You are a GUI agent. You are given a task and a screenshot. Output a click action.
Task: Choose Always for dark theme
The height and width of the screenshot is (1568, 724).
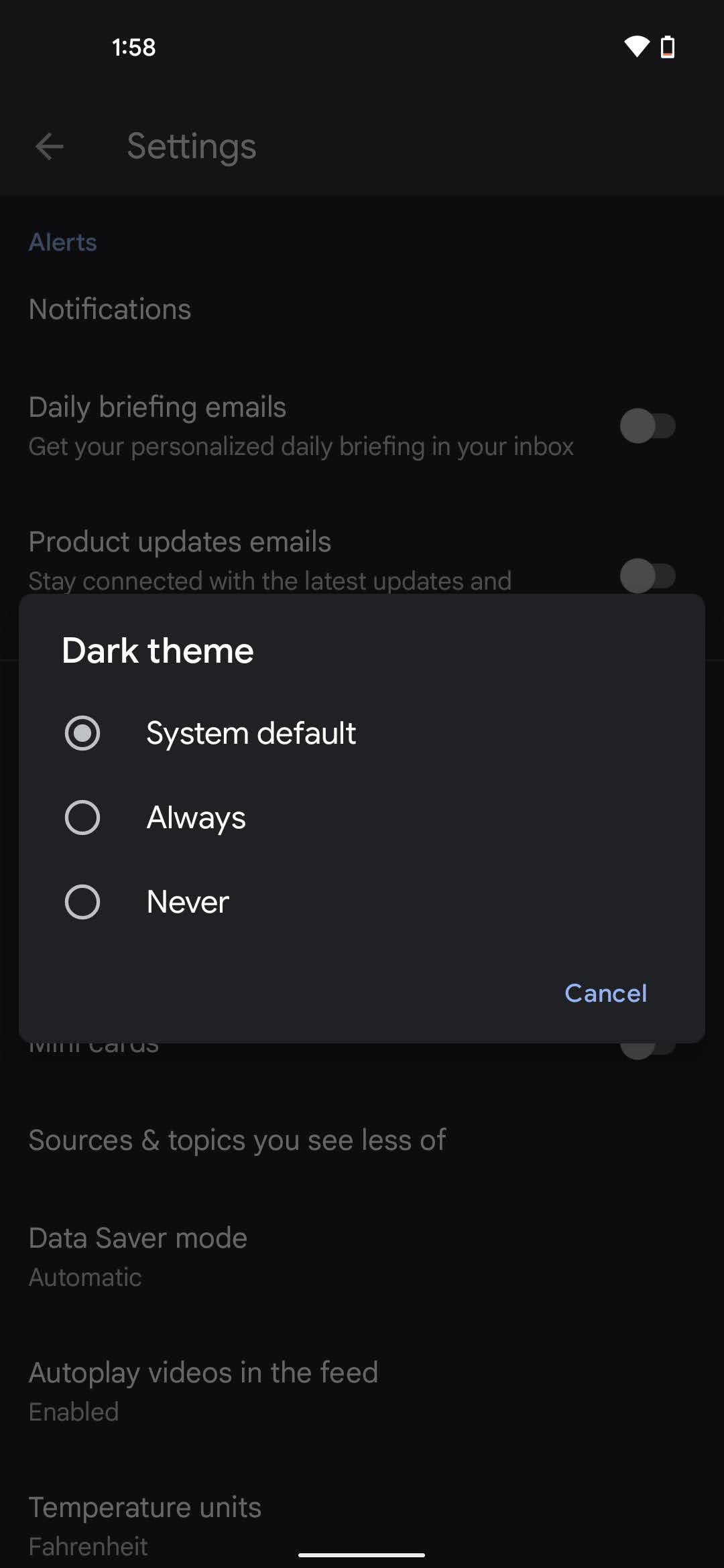pyautogui.click(x=82, y=818)
